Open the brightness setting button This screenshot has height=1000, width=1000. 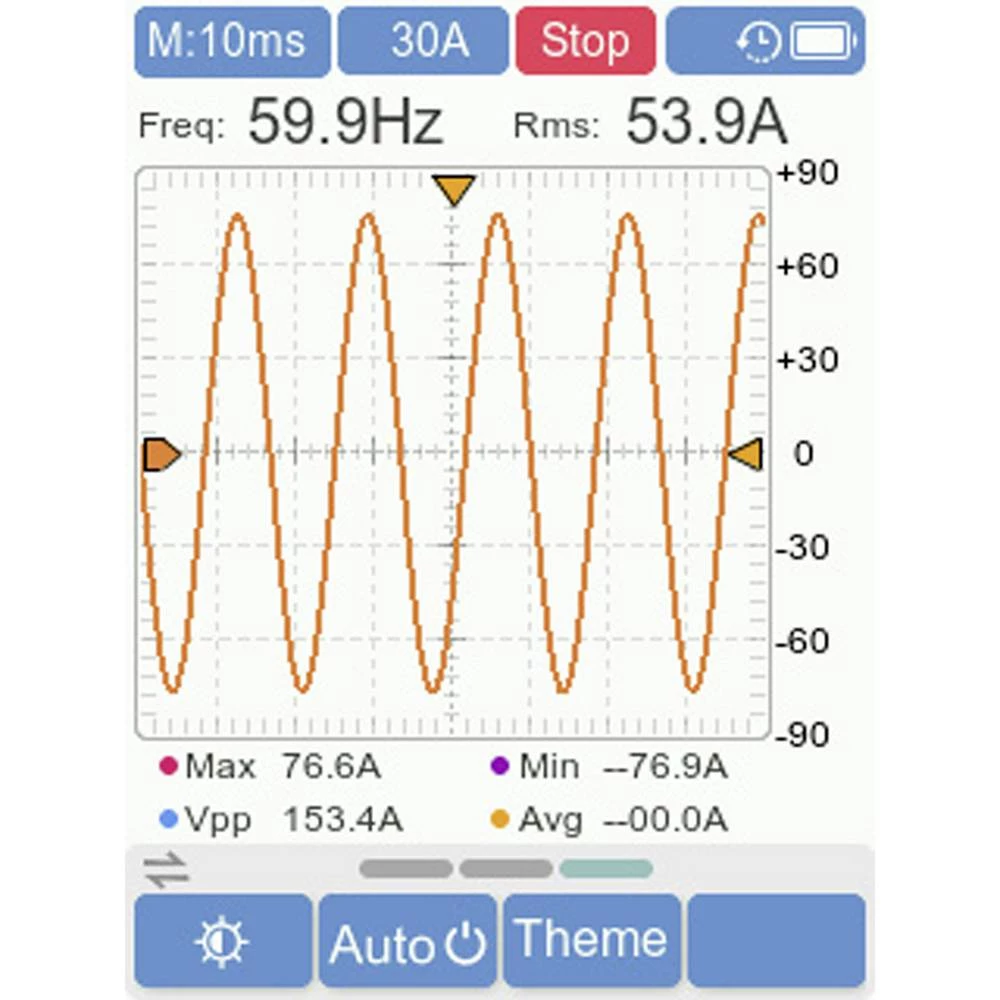click(223, 942)
